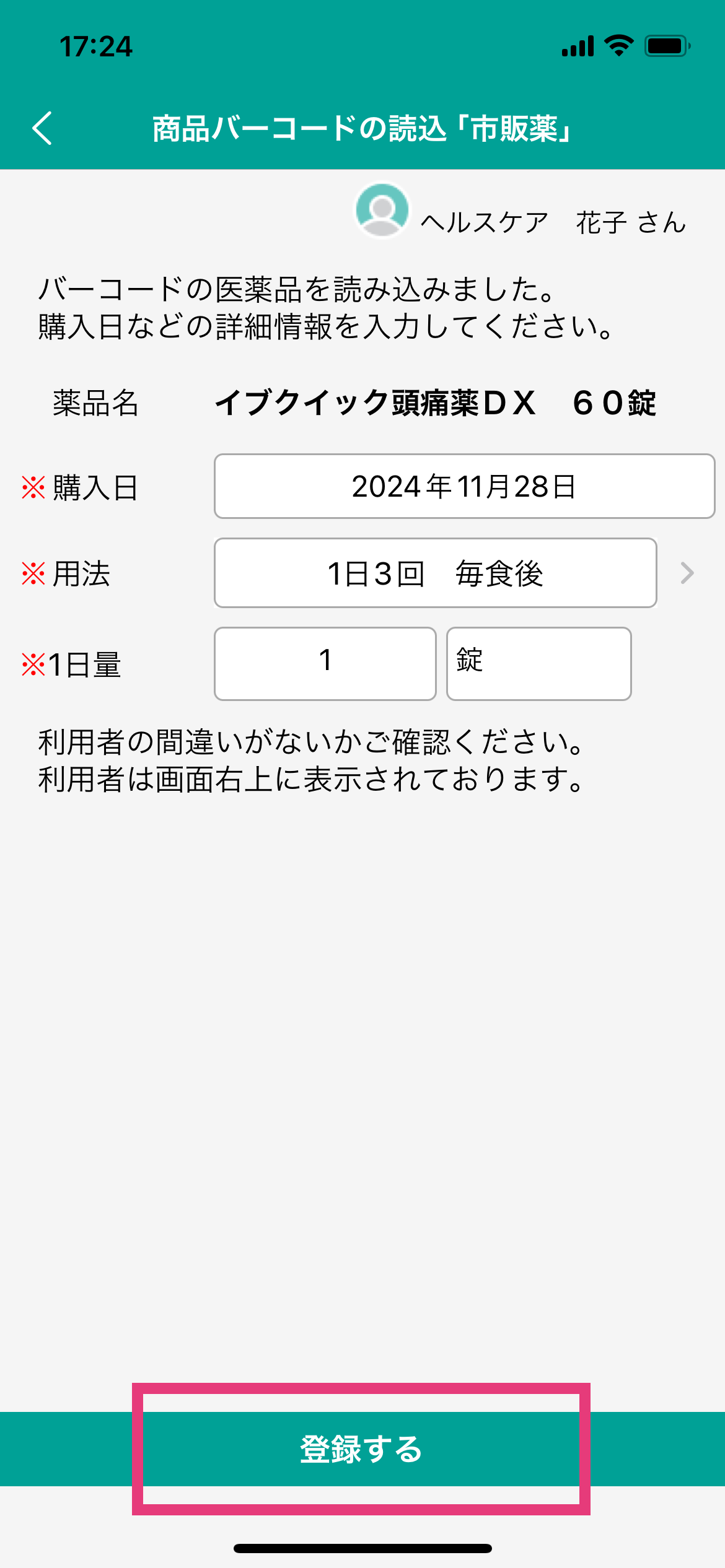The image size is (725, 1568).
Task: Edit the 1日量 quantity field showing 1
Action: click(x=325, y=663)
